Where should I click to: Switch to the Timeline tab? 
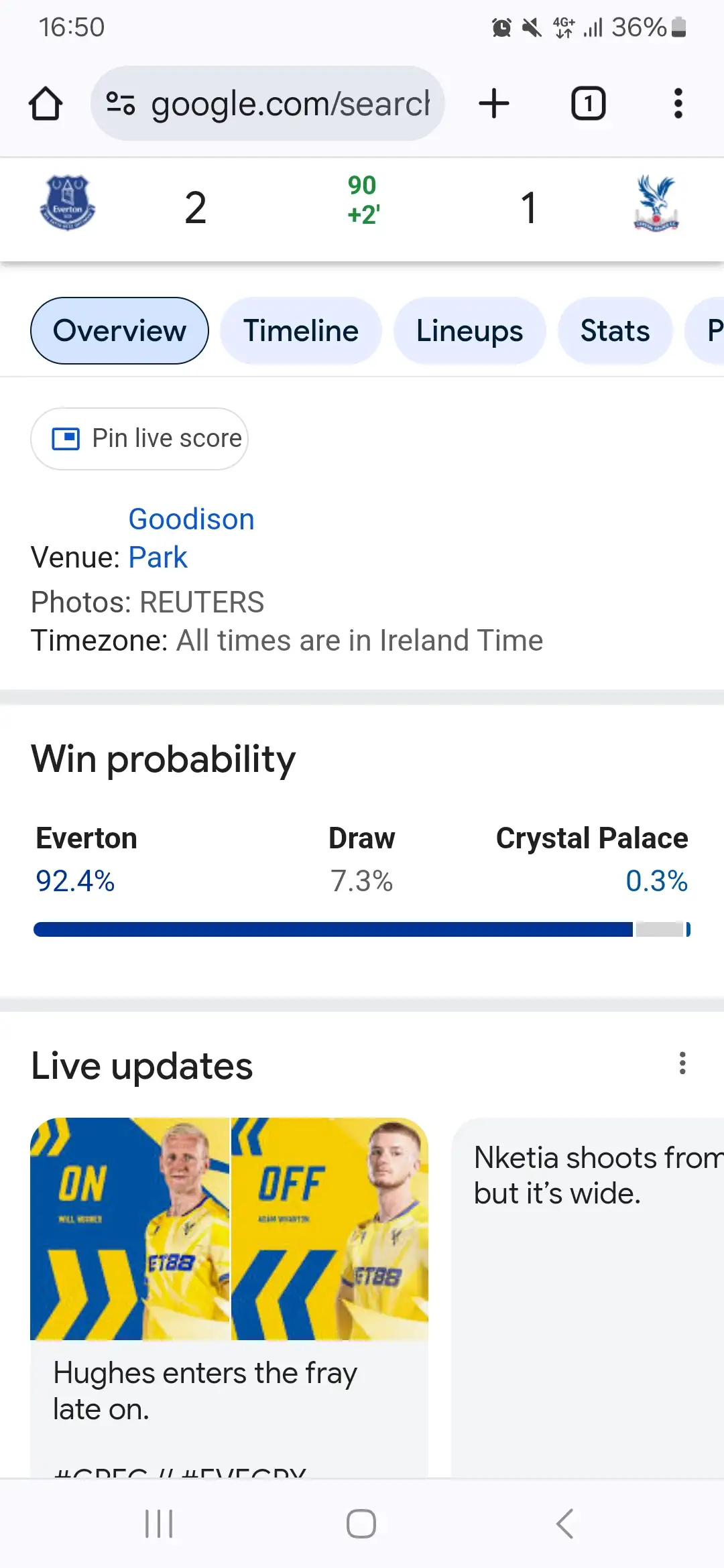tap(300, 331)
